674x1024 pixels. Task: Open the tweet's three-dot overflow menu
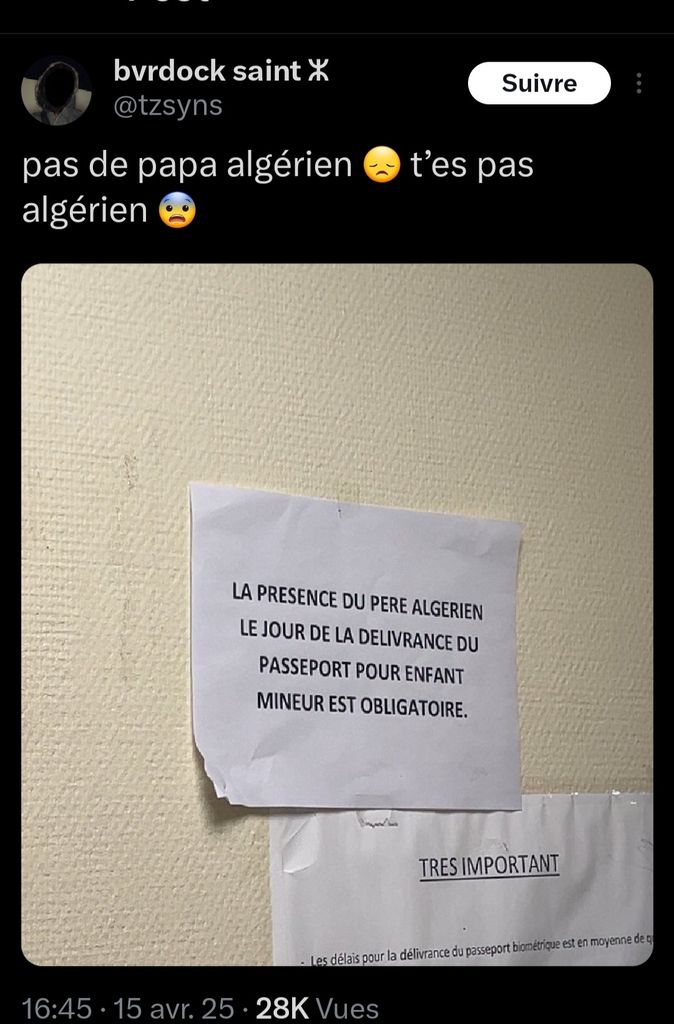click(640, 83)
